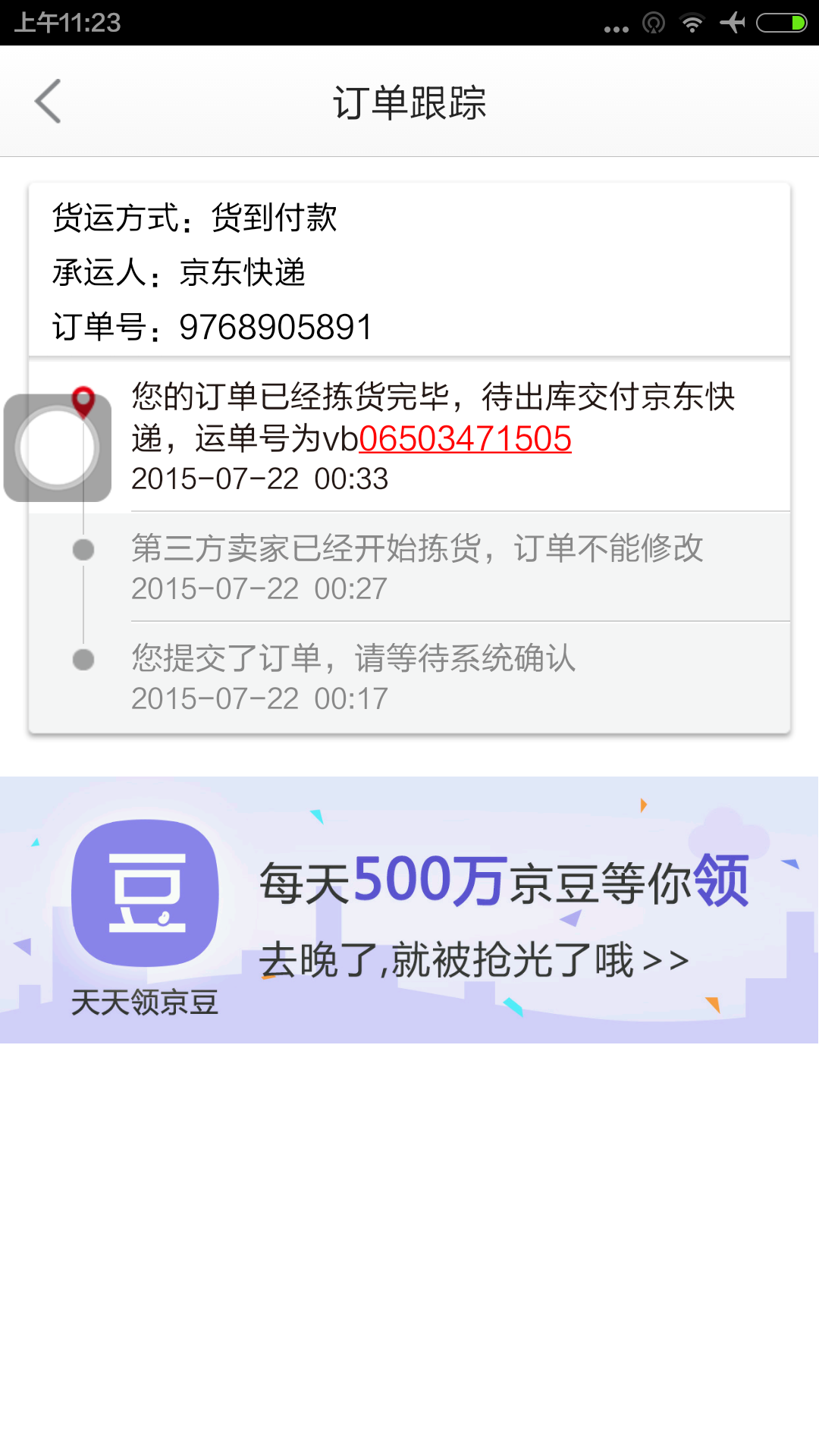Expand the order info card
The height and width of the screenshot is (1456, 819).
[x=409, y=273]
